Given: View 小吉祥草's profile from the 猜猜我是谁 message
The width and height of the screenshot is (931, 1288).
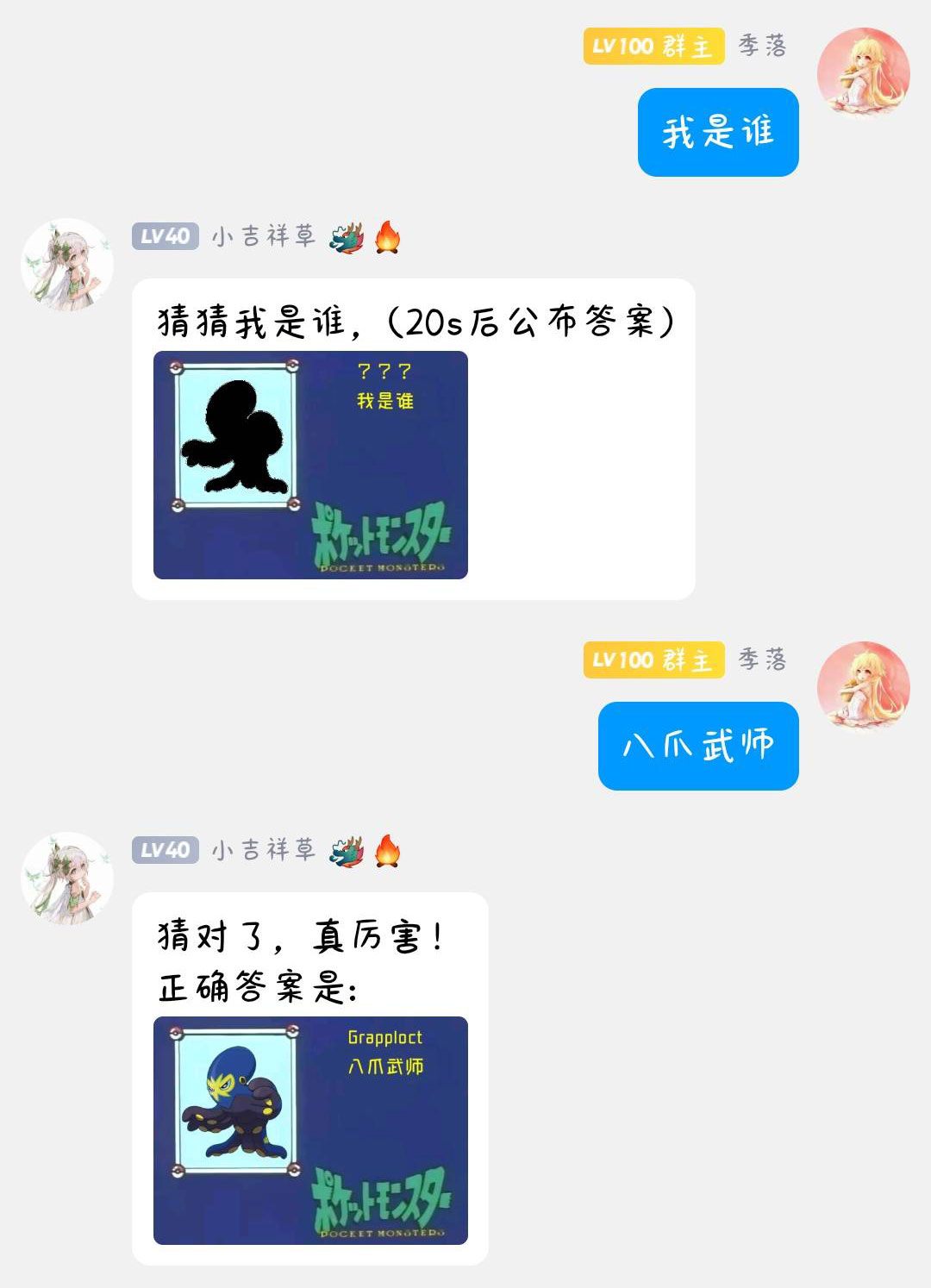Looking at the screenshot, I should (x=67, y=265).
